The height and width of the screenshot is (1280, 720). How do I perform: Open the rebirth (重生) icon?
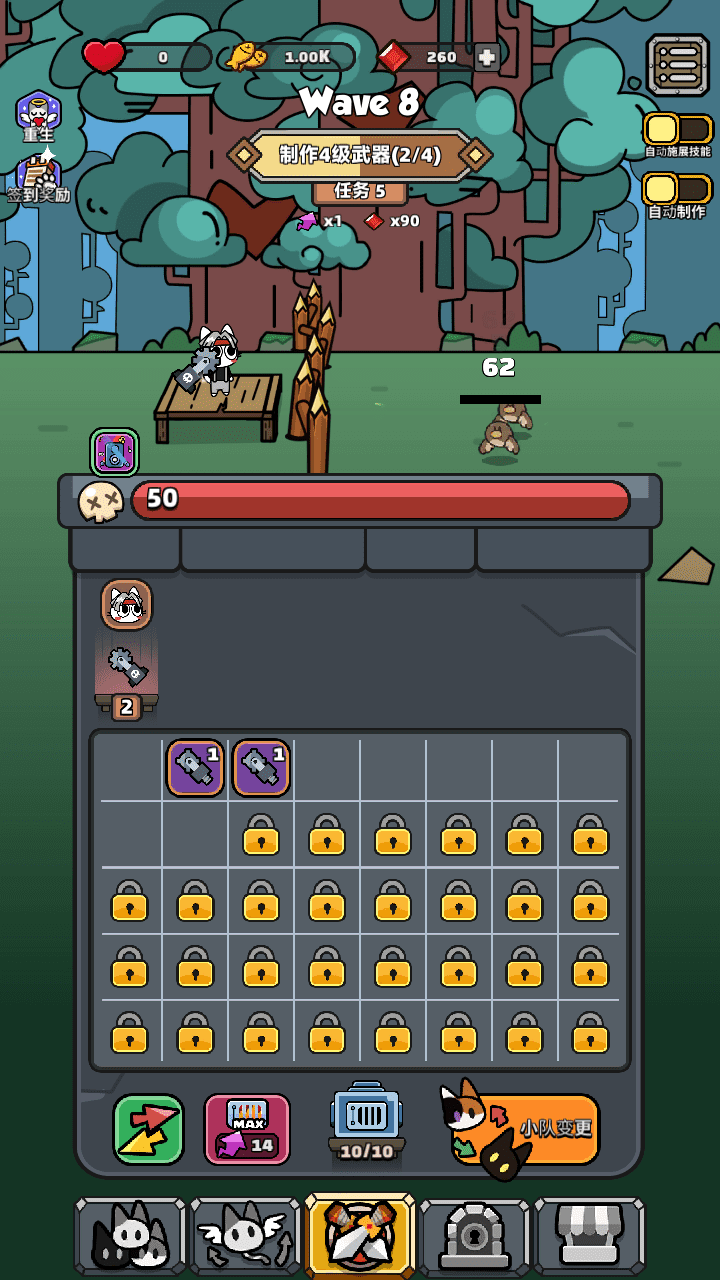(39, 116)
